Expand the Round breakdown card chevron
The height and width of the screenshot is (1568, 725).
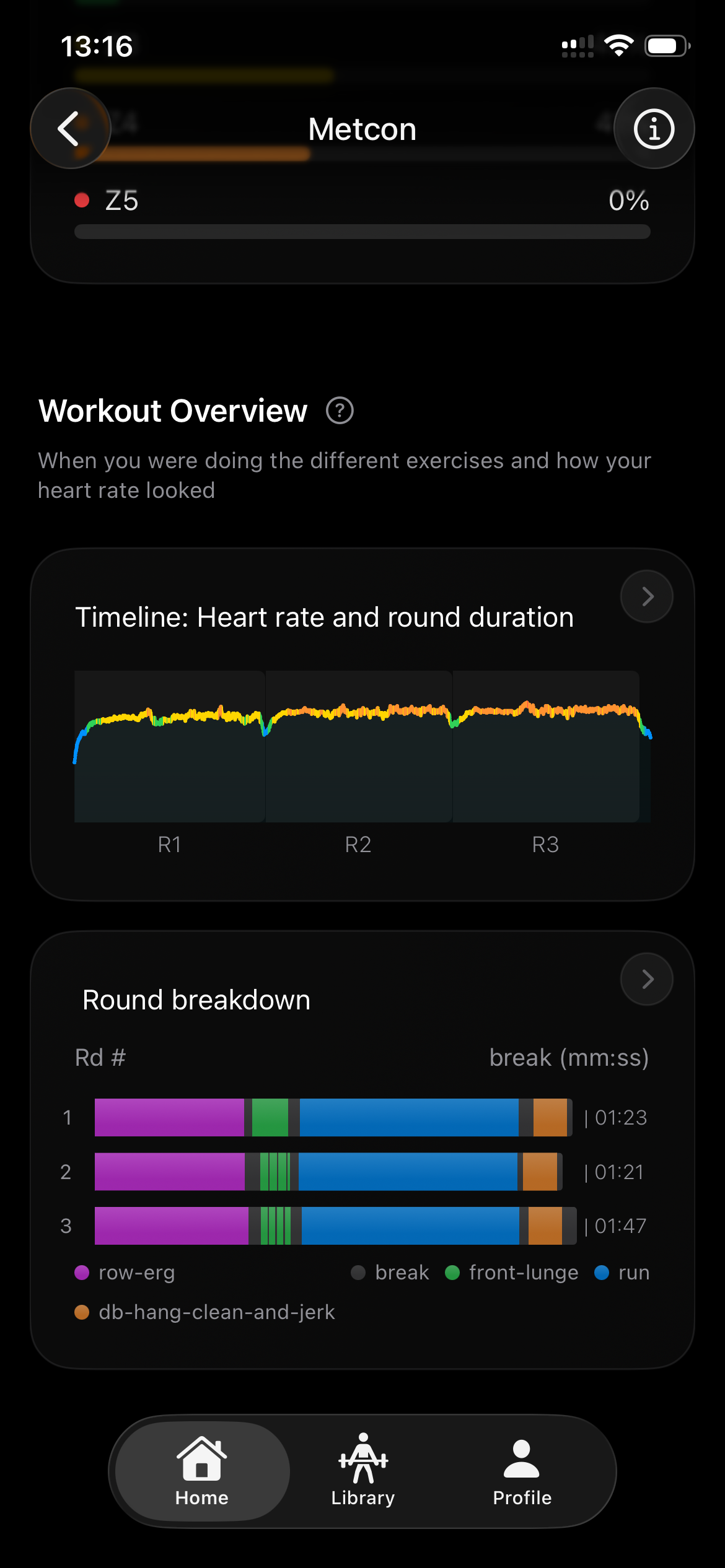pyautogui.click(x=646, y=979)
